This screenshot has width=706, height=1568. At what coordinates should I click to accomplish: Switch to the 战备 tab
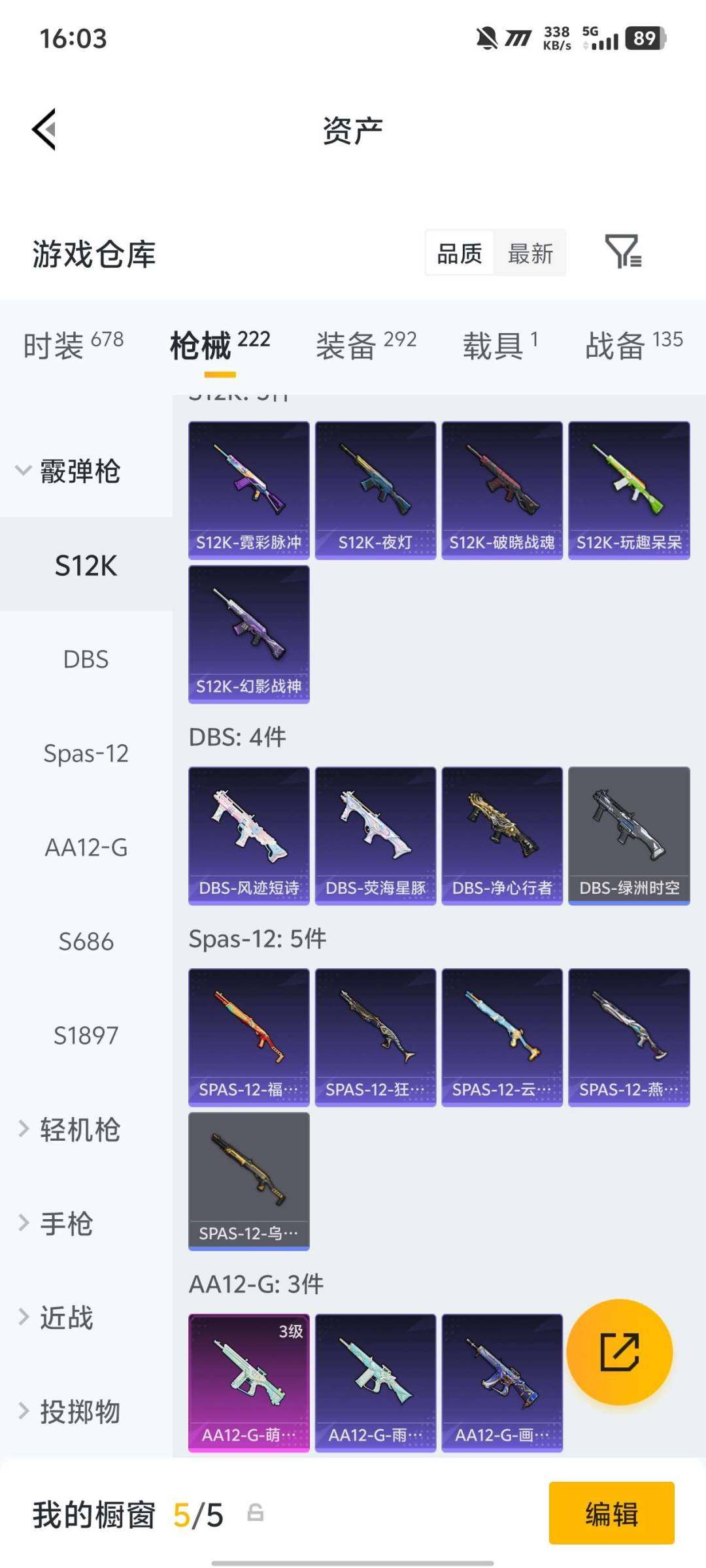click(633, 344)
